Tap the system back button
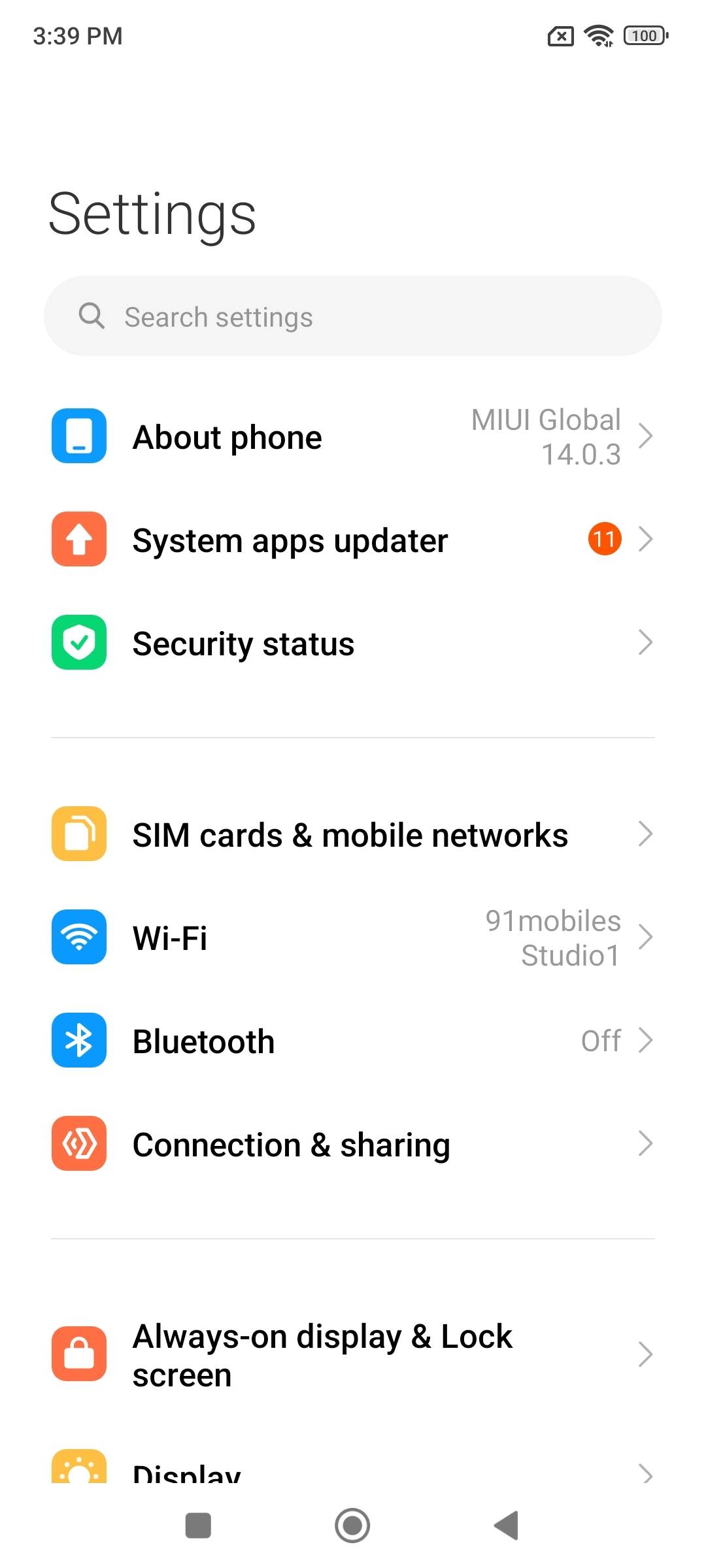This screenshot has height=1568, width=706. tap(507, 1526)
